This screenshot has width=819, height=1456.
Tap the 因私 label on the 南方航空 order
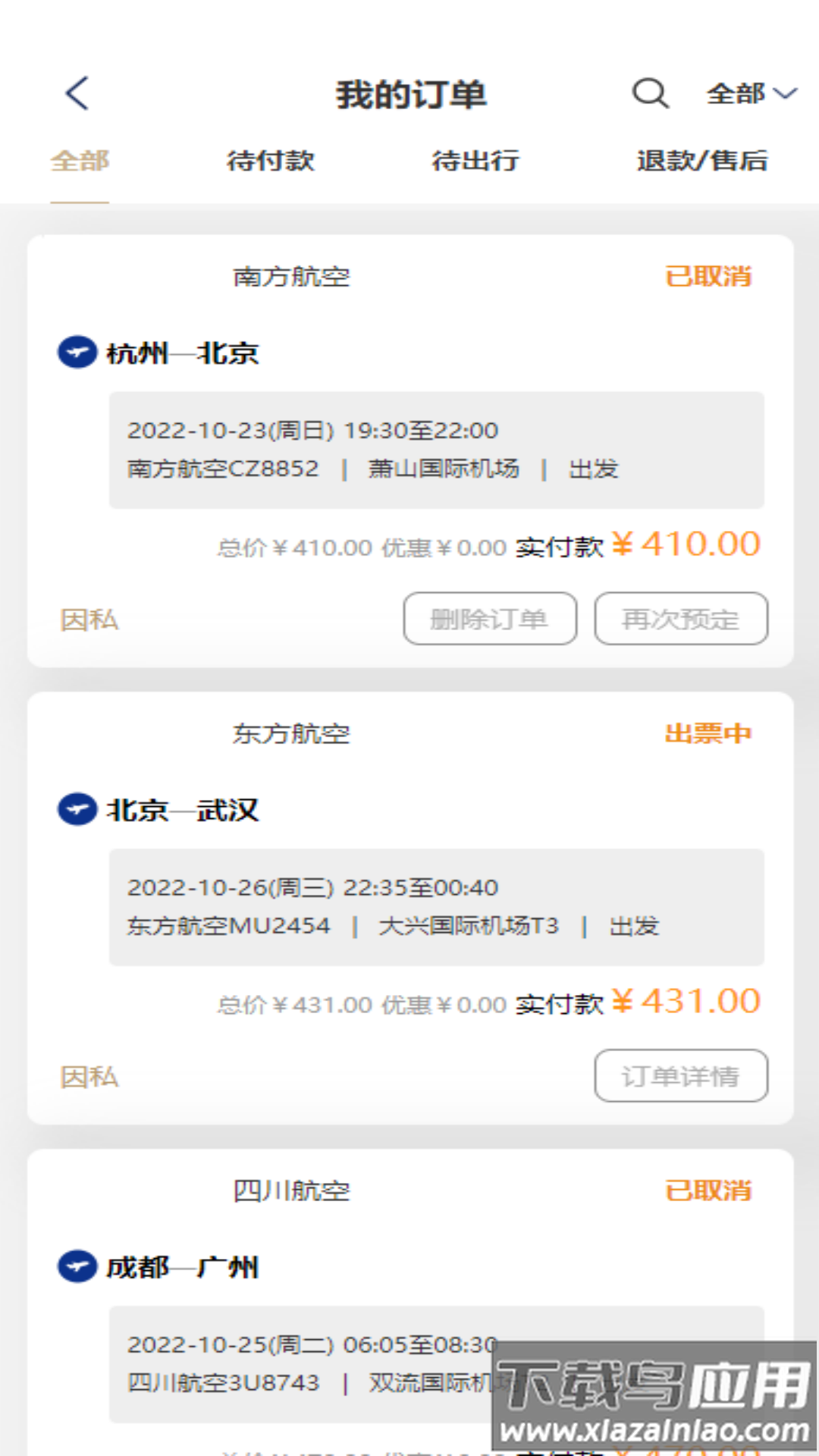click(89, 619)
